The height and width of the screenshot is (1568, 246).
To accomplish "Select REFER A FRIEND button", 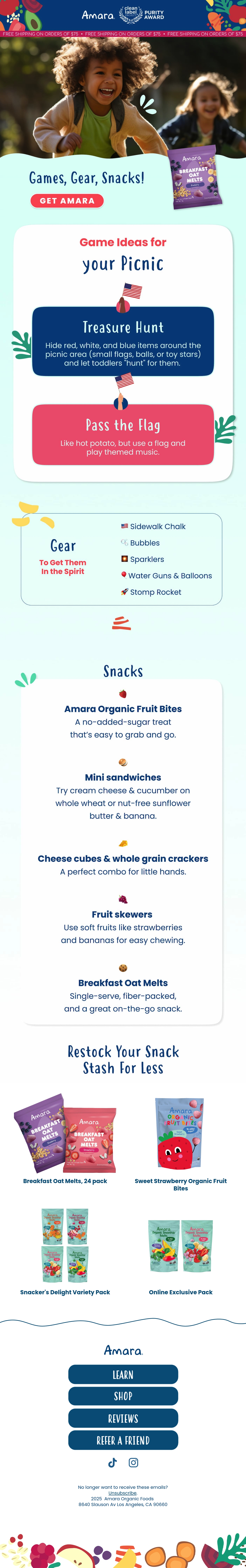I will tap(123, 1440).
